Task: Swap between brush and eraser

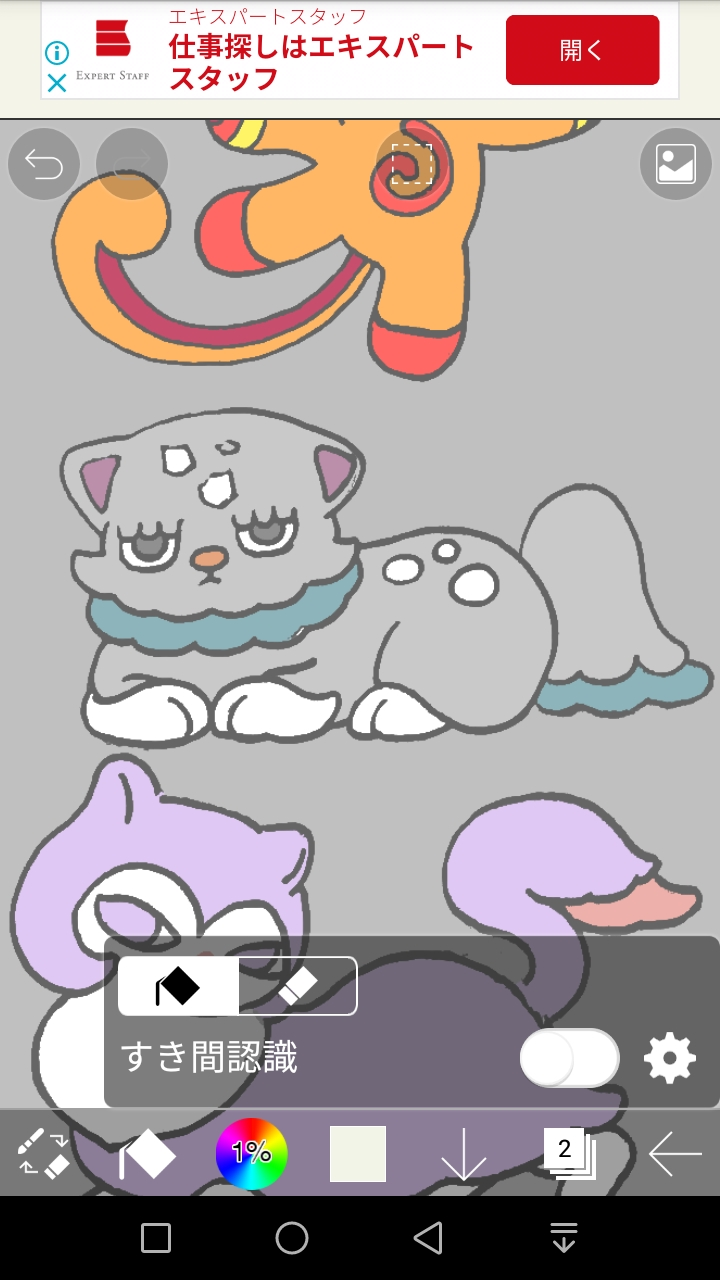Action: click(43, 1153)
